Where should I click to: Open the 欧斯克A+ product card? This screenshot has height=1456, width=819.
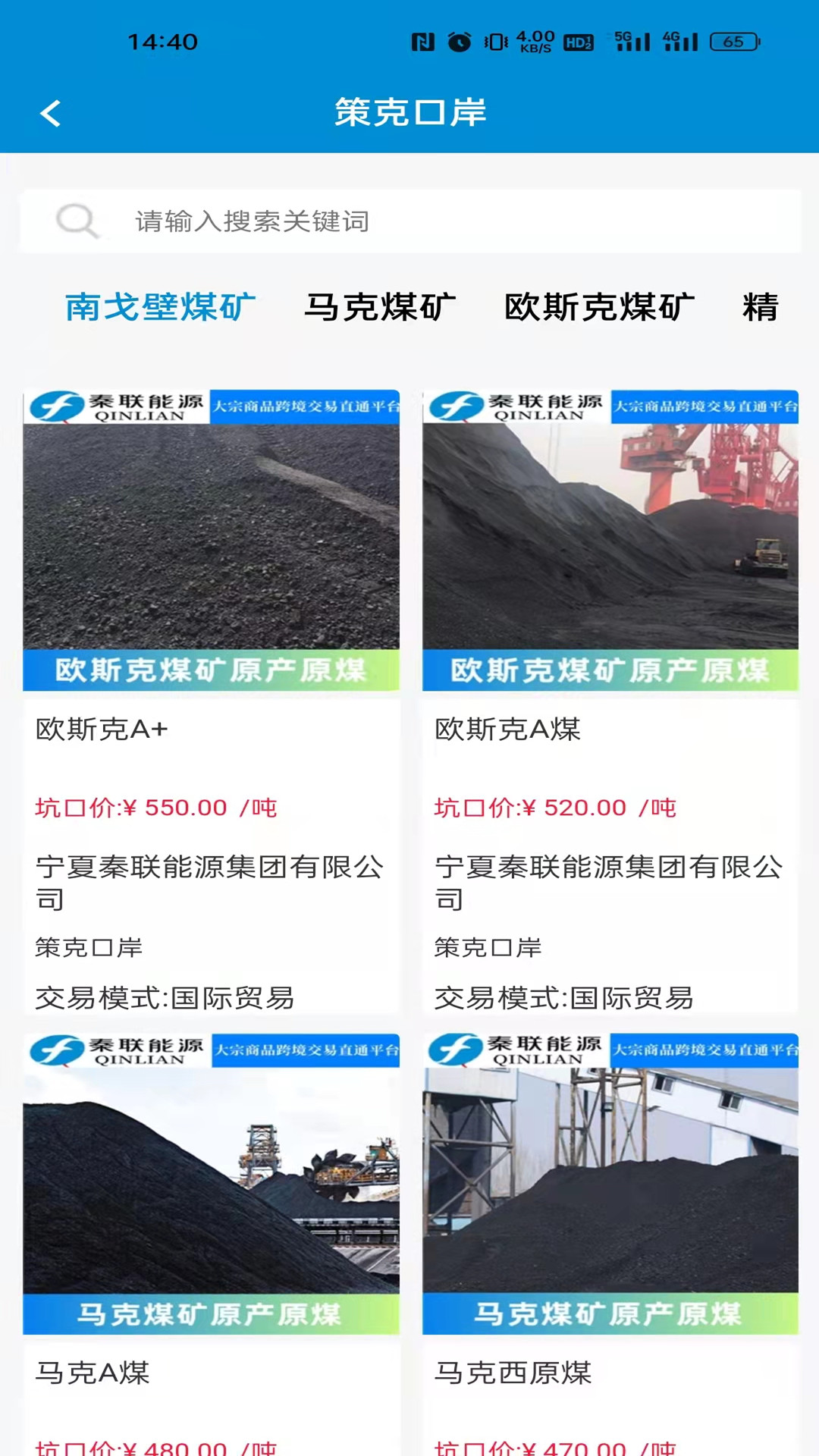211,702
